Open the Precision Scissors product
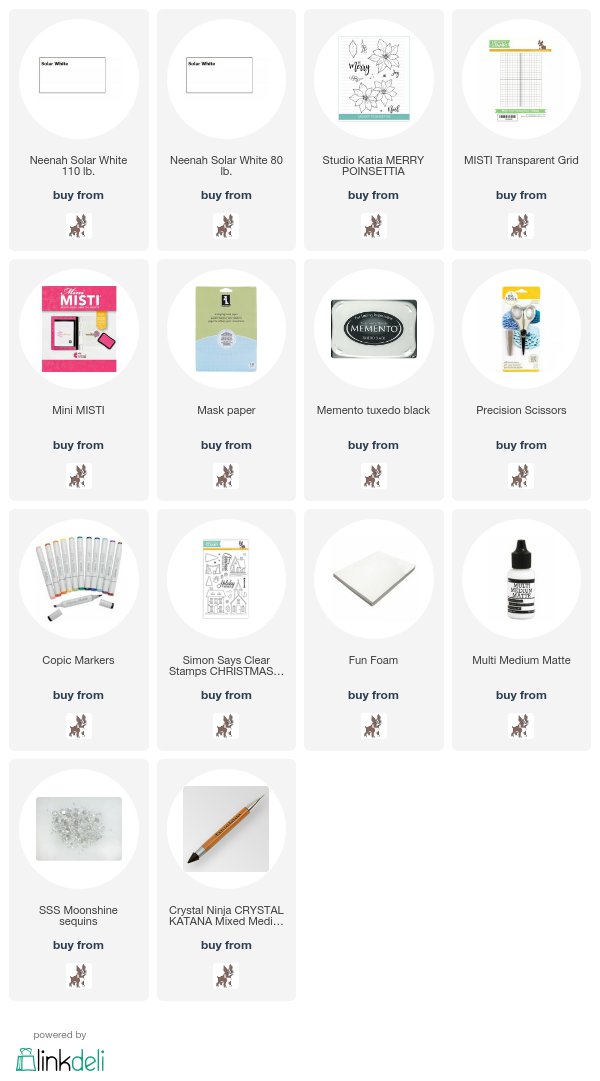Screen dimensions: 600x1081 pyautogui.click(x=521, y=329)
